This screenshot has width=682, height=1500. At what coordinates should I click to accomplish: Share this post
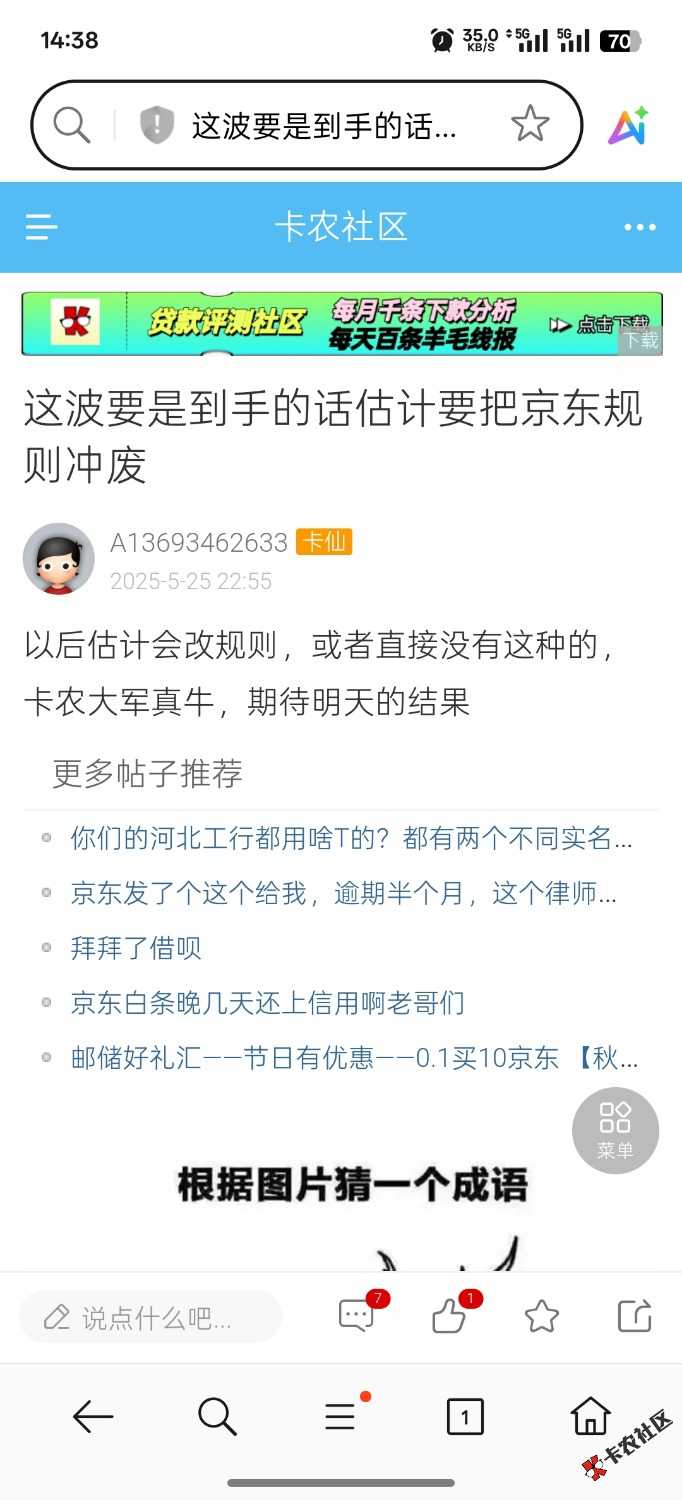(x=635, y=1316)
